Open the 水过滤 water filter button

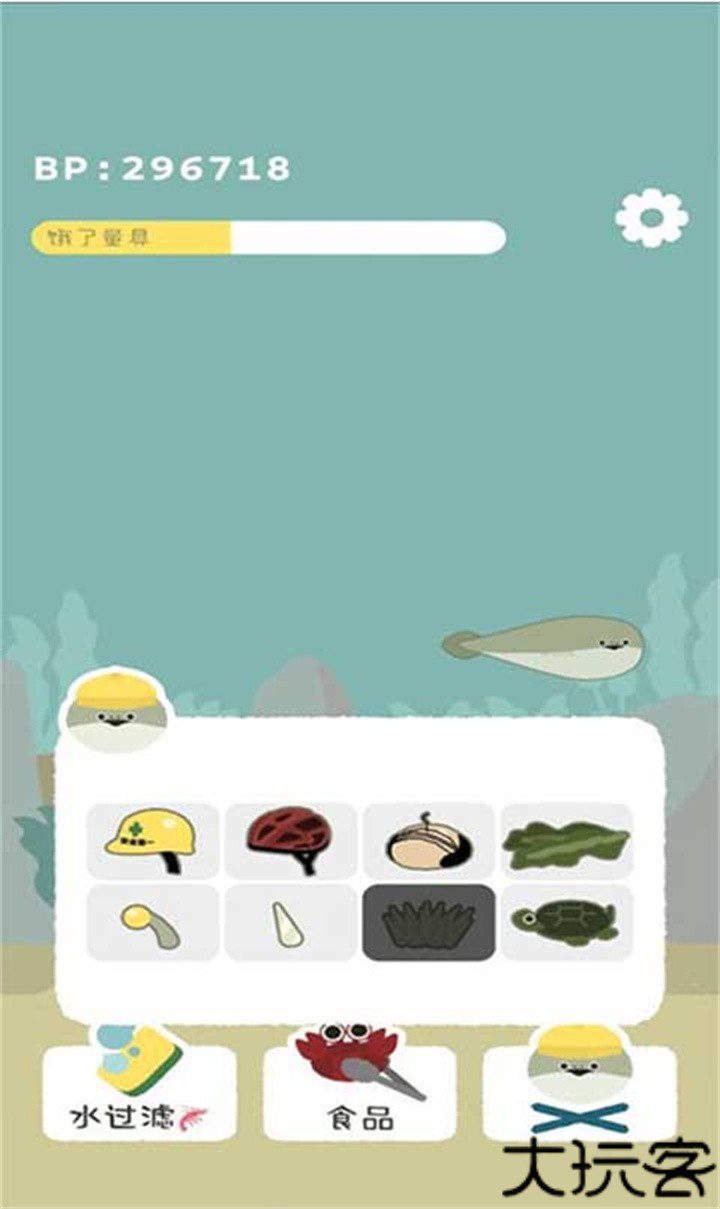click(x=139, y=1093)
